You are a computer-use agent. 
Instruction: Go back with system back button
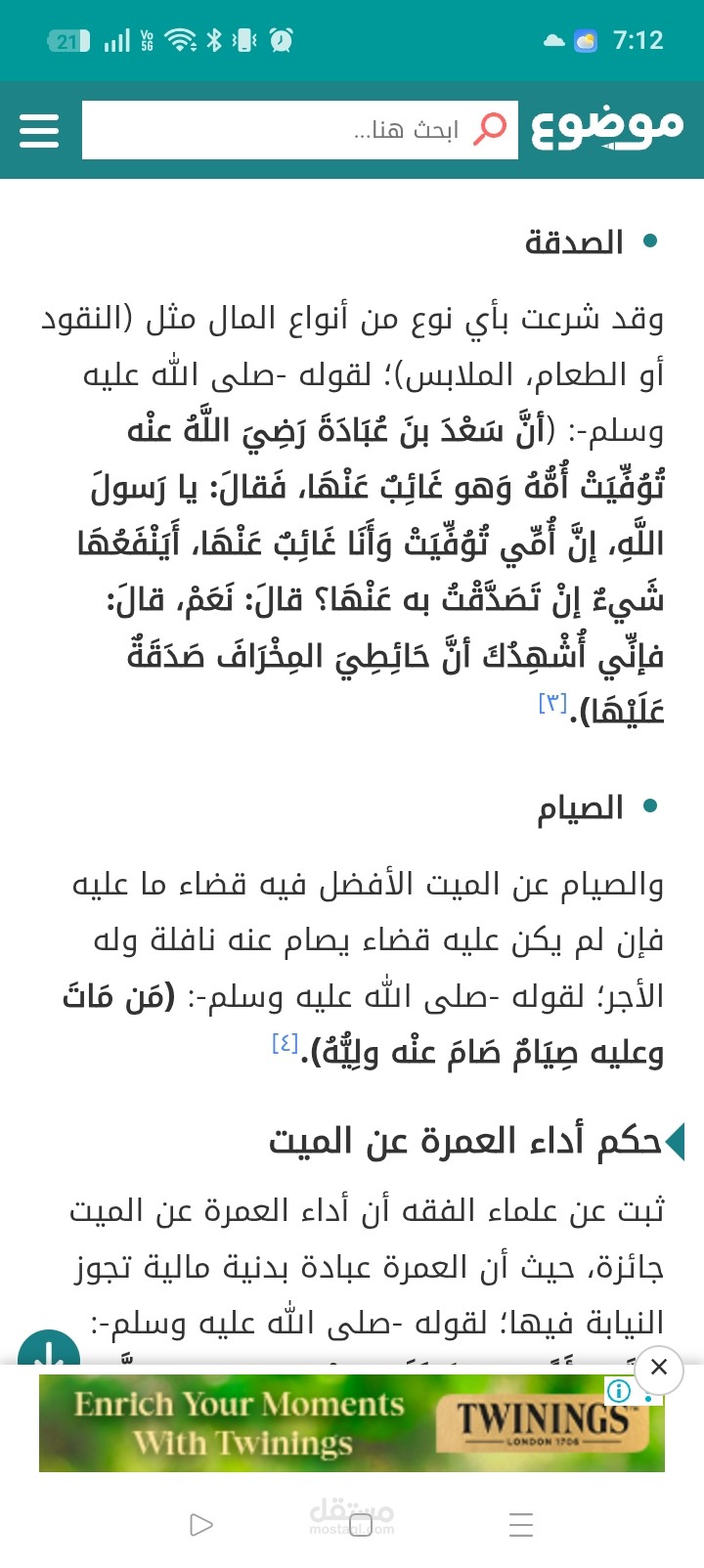pyautogui.click(x=201, y=1524)
